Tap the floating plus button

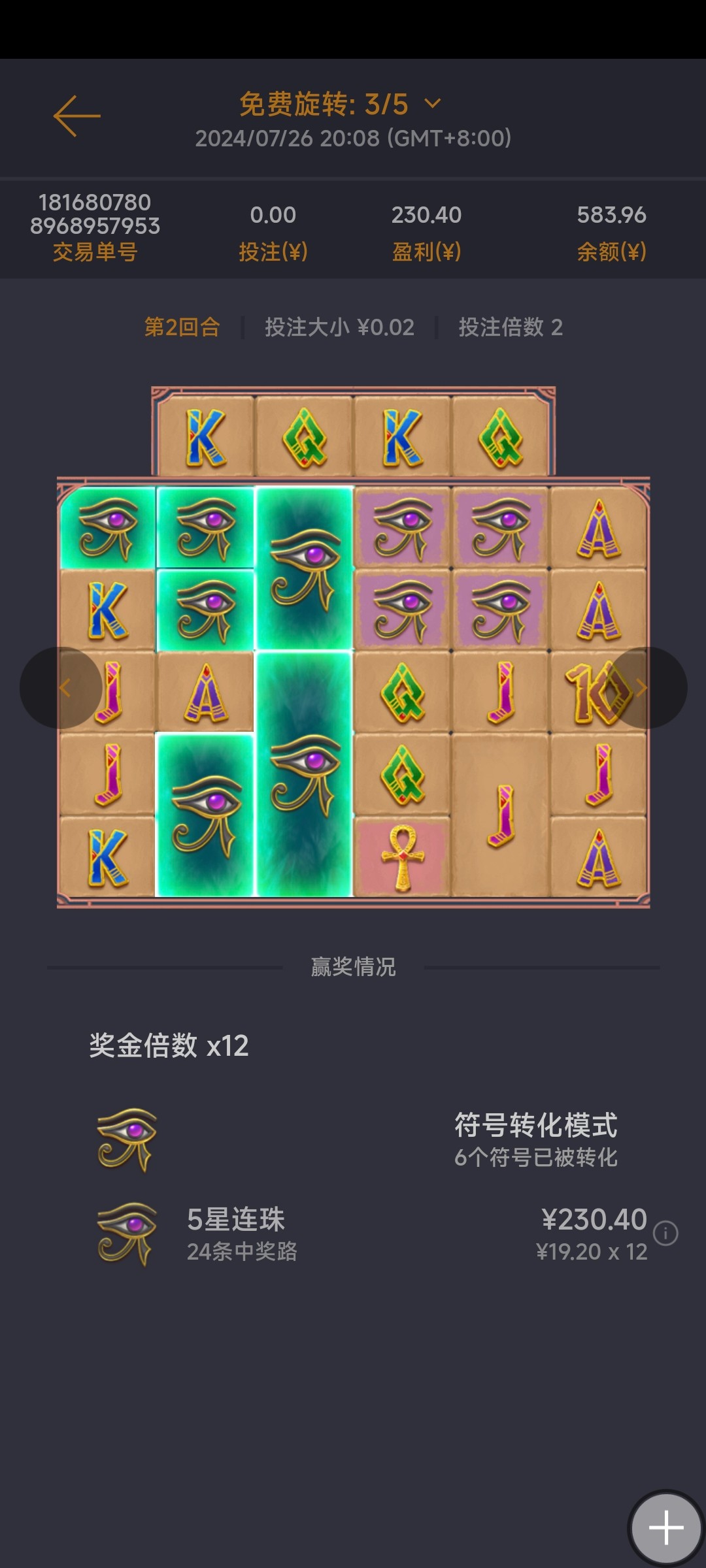(x=665, y=1528)
